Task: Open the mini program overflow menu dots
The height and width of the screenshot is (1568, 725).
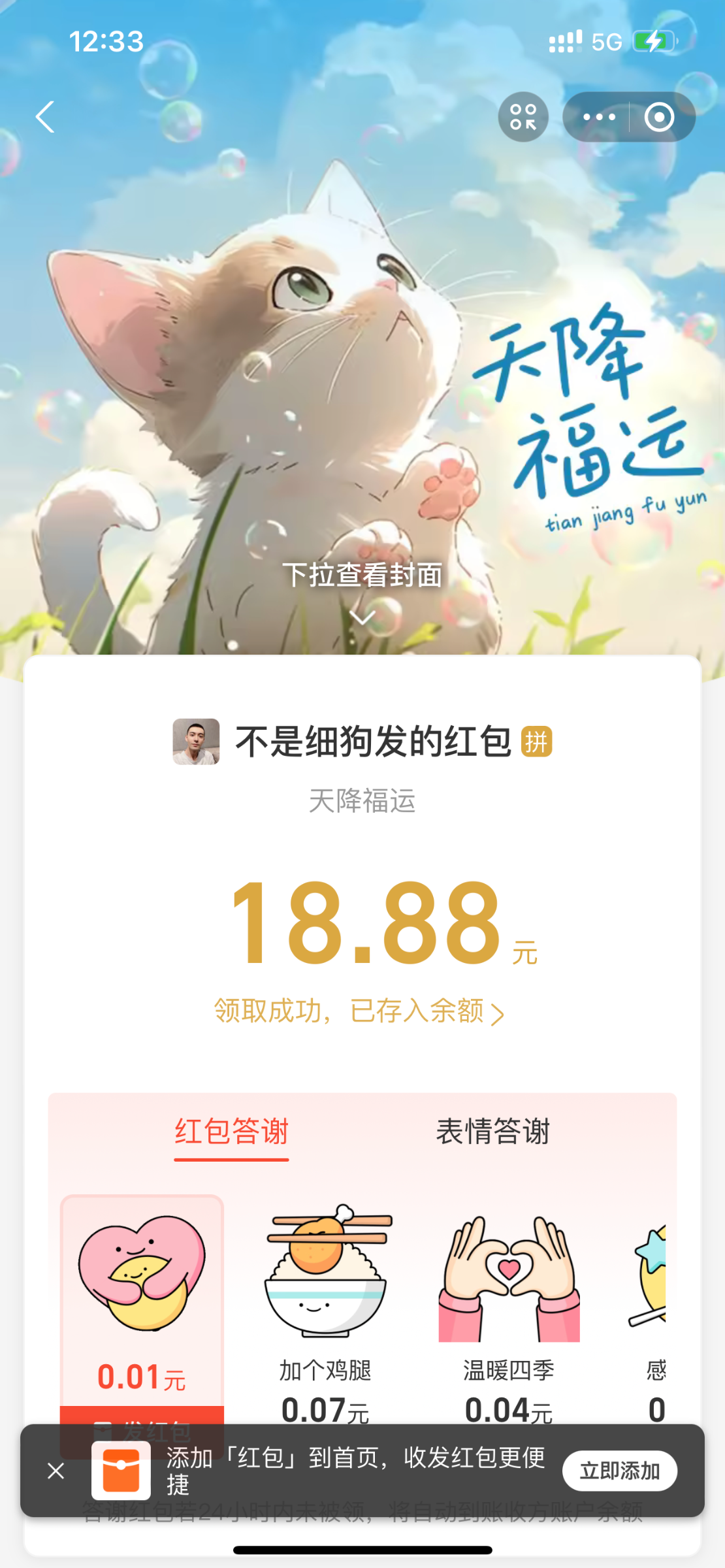Action: pyautogui.click(x=598, y=117)
